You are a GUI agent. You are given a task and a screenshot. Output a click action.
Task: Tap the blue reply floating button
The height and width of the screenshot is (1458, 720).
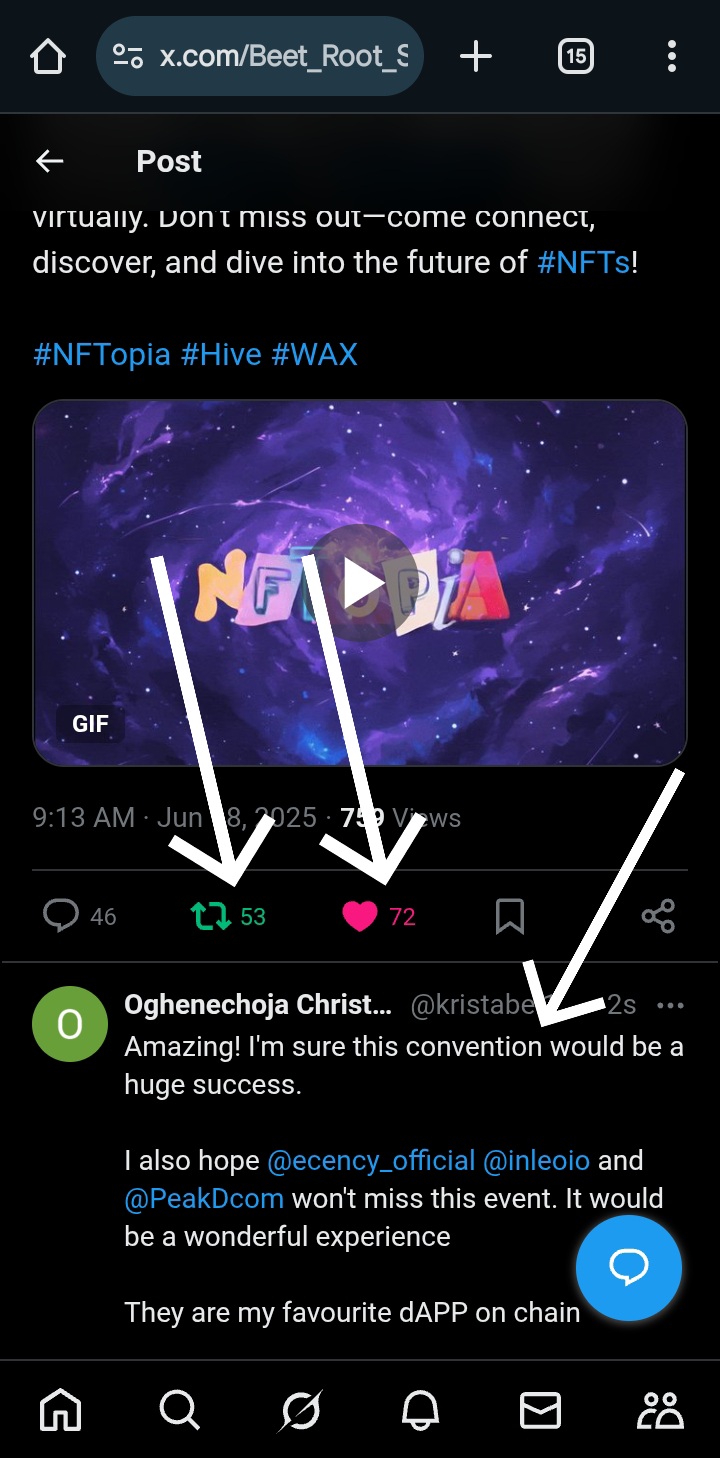click(629, 1267)
